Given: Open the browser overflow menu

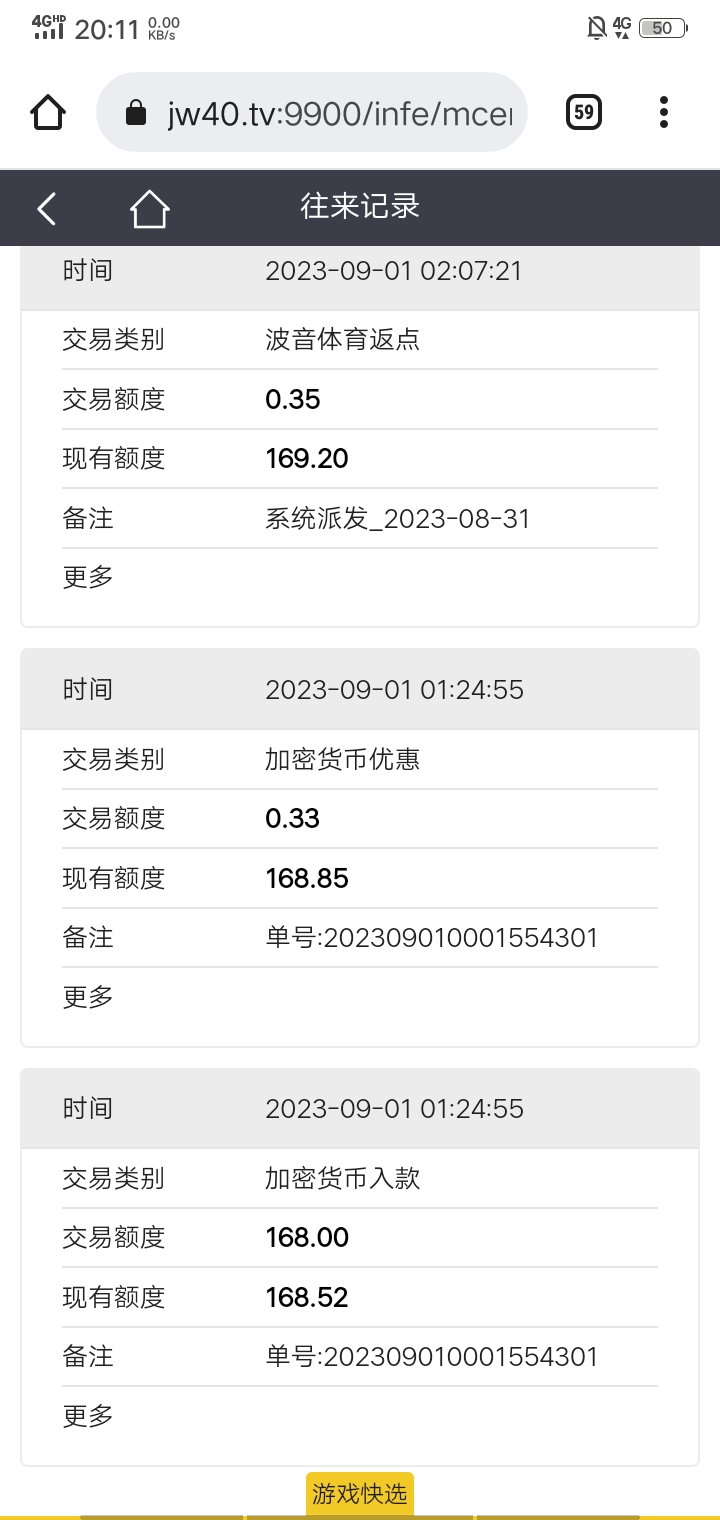Looking at the screenshot, I should coord(664,112).
